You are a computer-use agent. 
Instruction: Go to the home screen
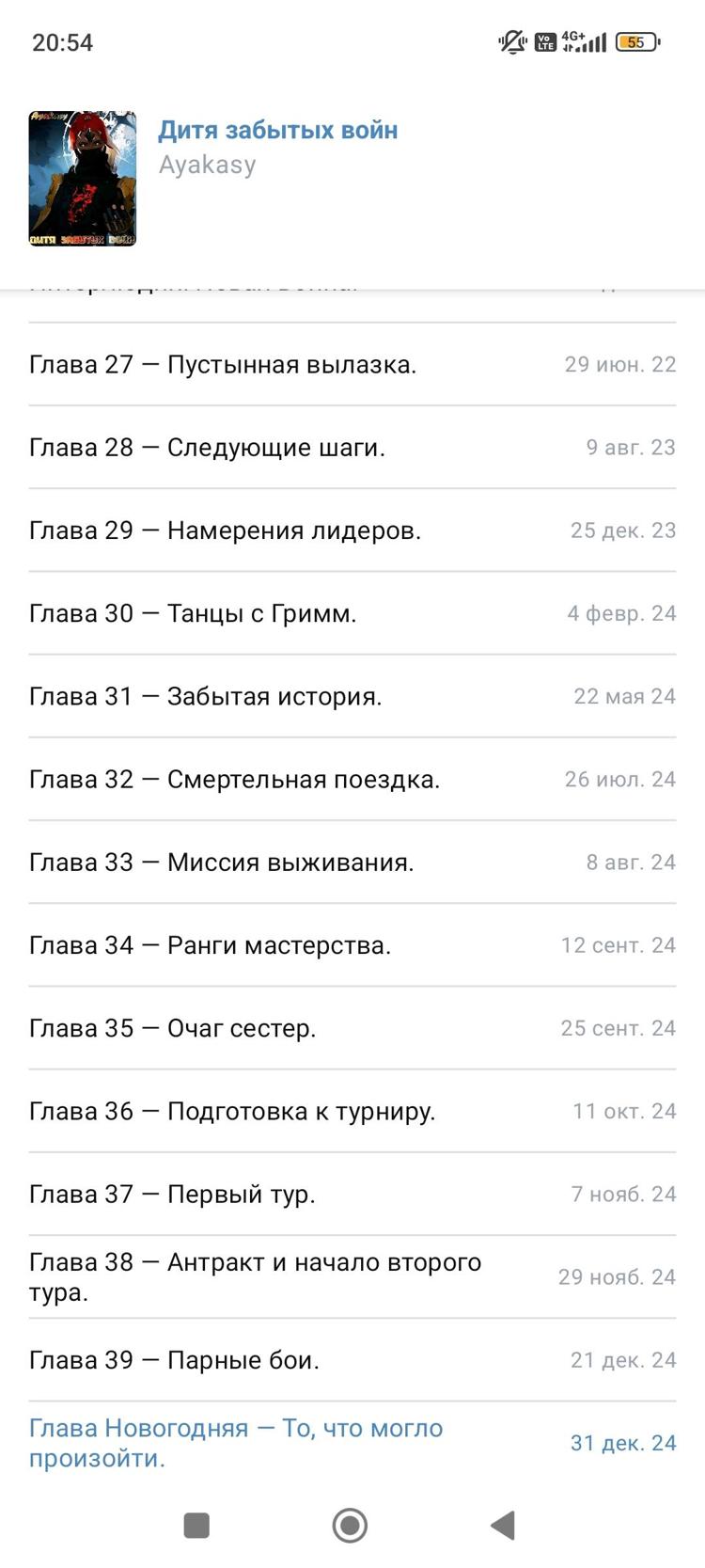coord(350,1525)
